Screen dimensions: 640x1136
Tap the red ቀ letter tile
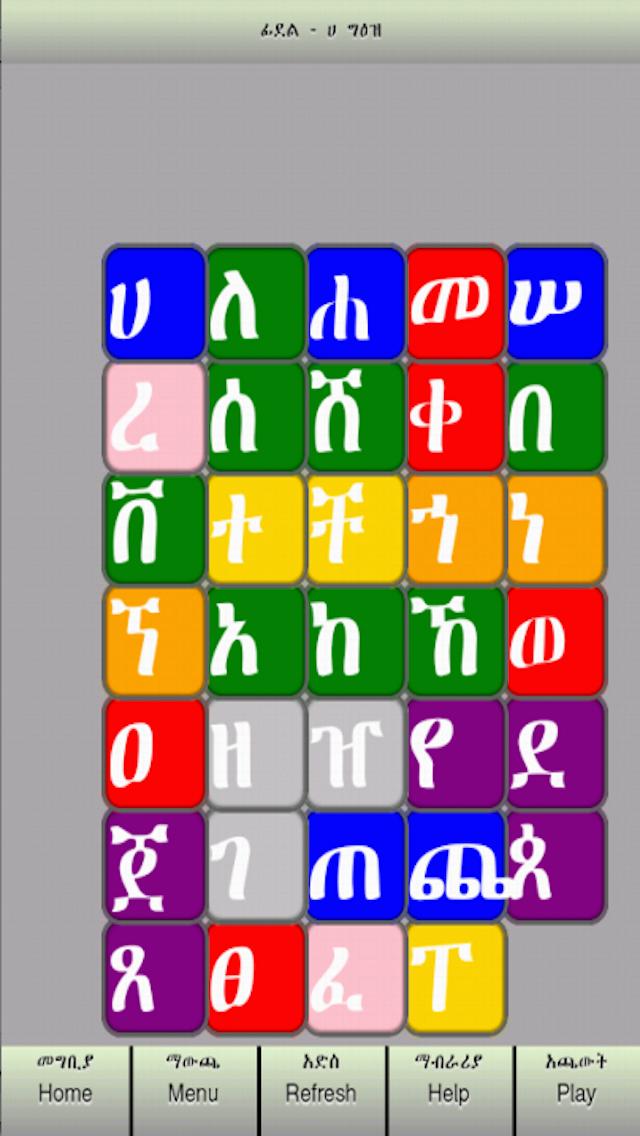pos(456,416)
